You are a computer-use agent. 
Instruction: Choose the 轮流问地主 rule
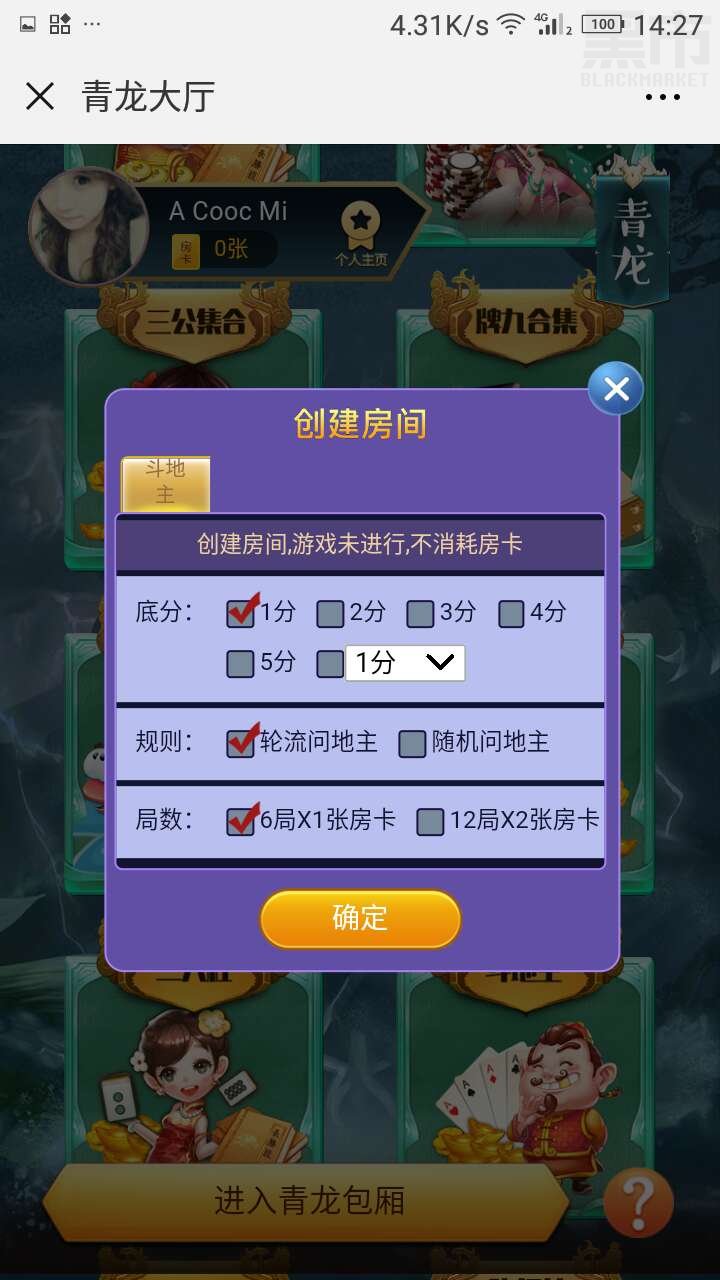[x=240, y=743]
